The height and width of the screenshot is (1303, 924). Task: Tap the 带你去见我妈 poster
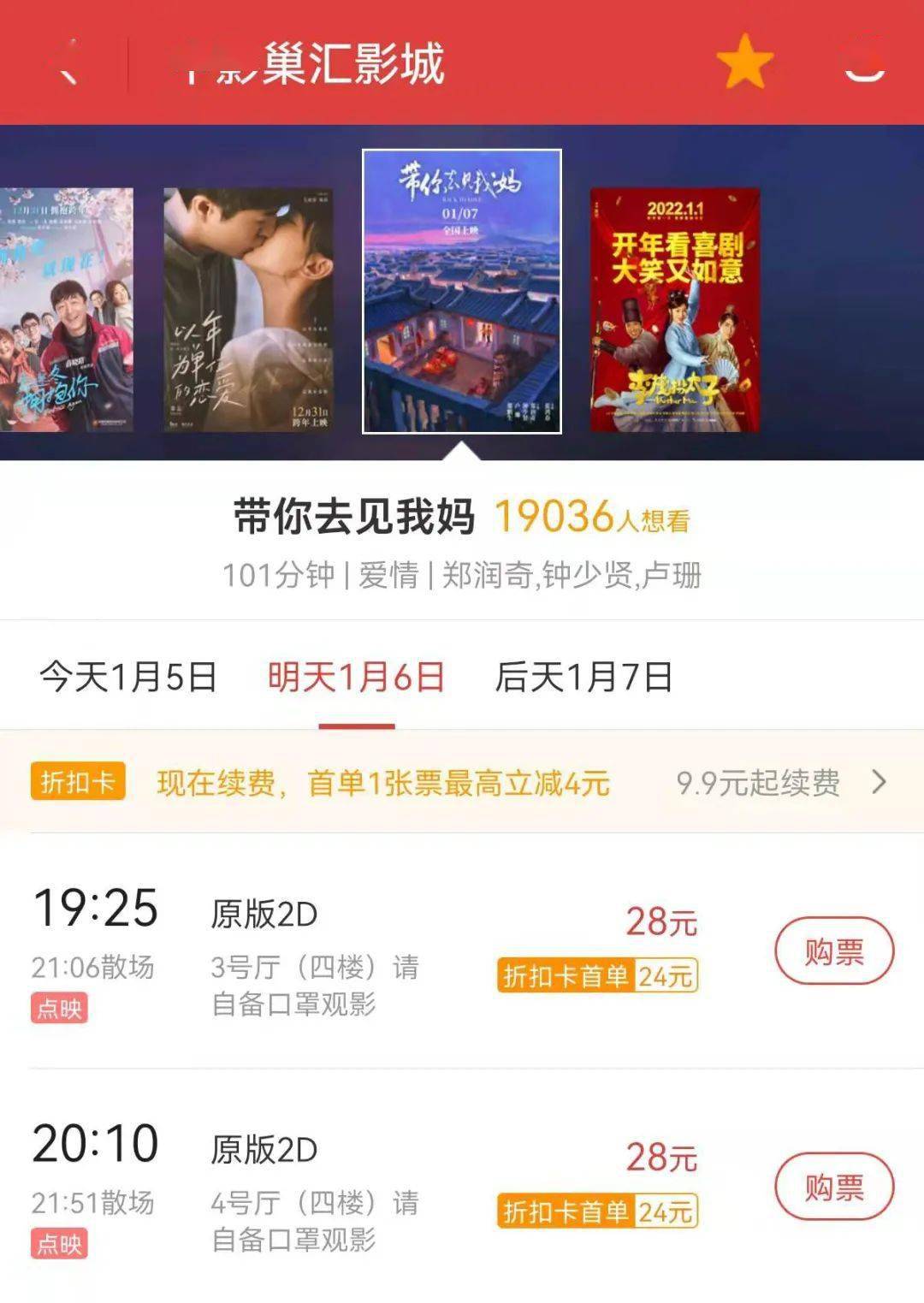(462, 292)
